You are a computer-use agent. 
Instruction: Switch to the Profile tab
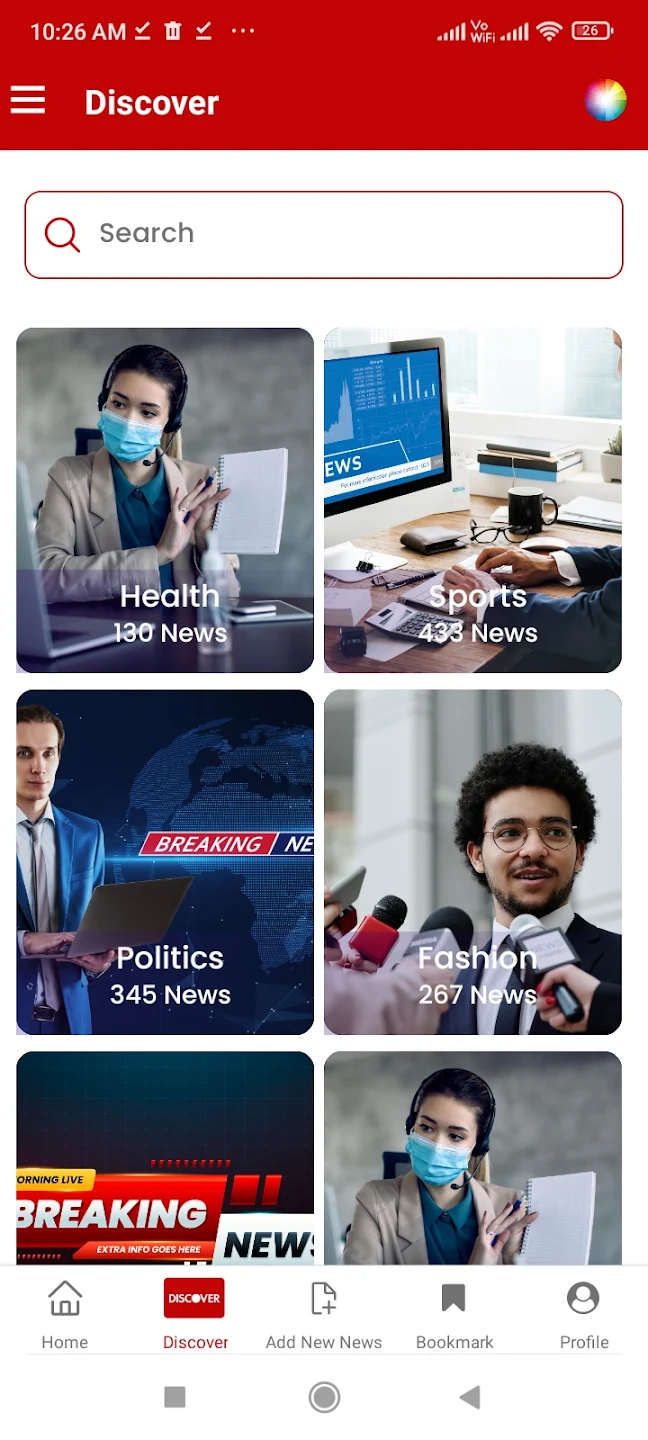[584, 1315]
